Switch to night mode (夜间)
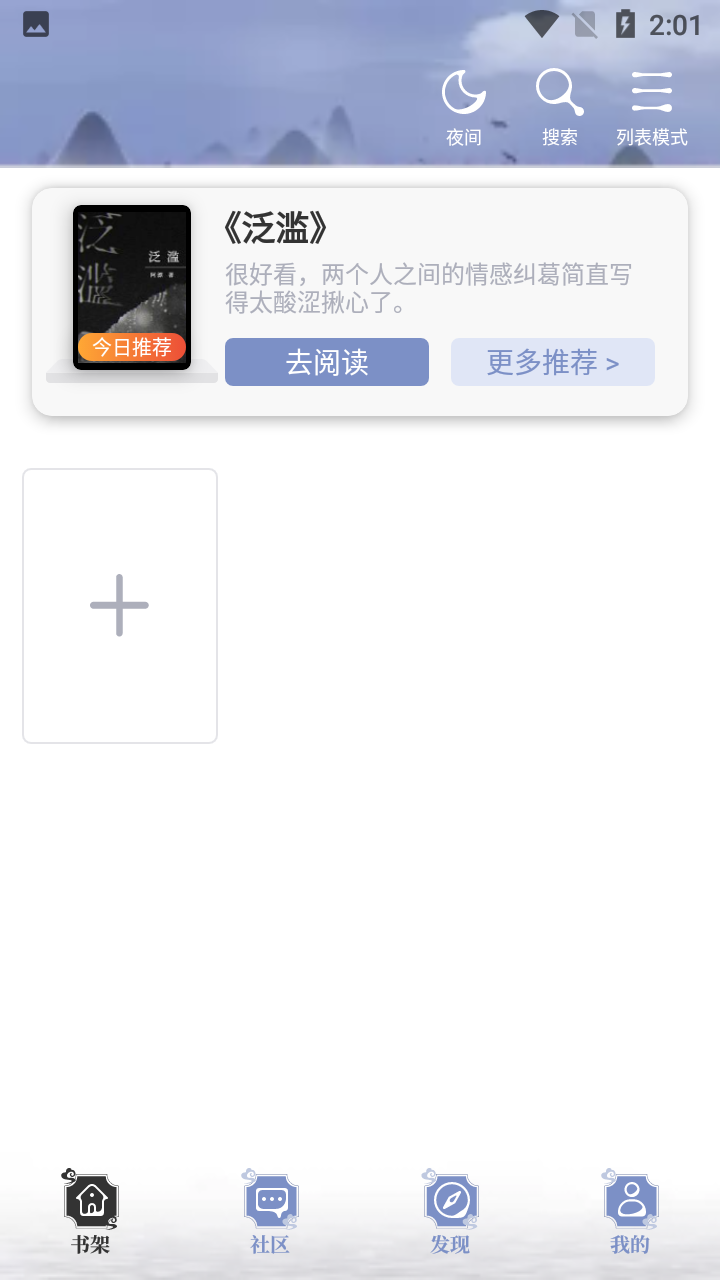The height and width of the screenshot is (1280, 720). (464, 108)
